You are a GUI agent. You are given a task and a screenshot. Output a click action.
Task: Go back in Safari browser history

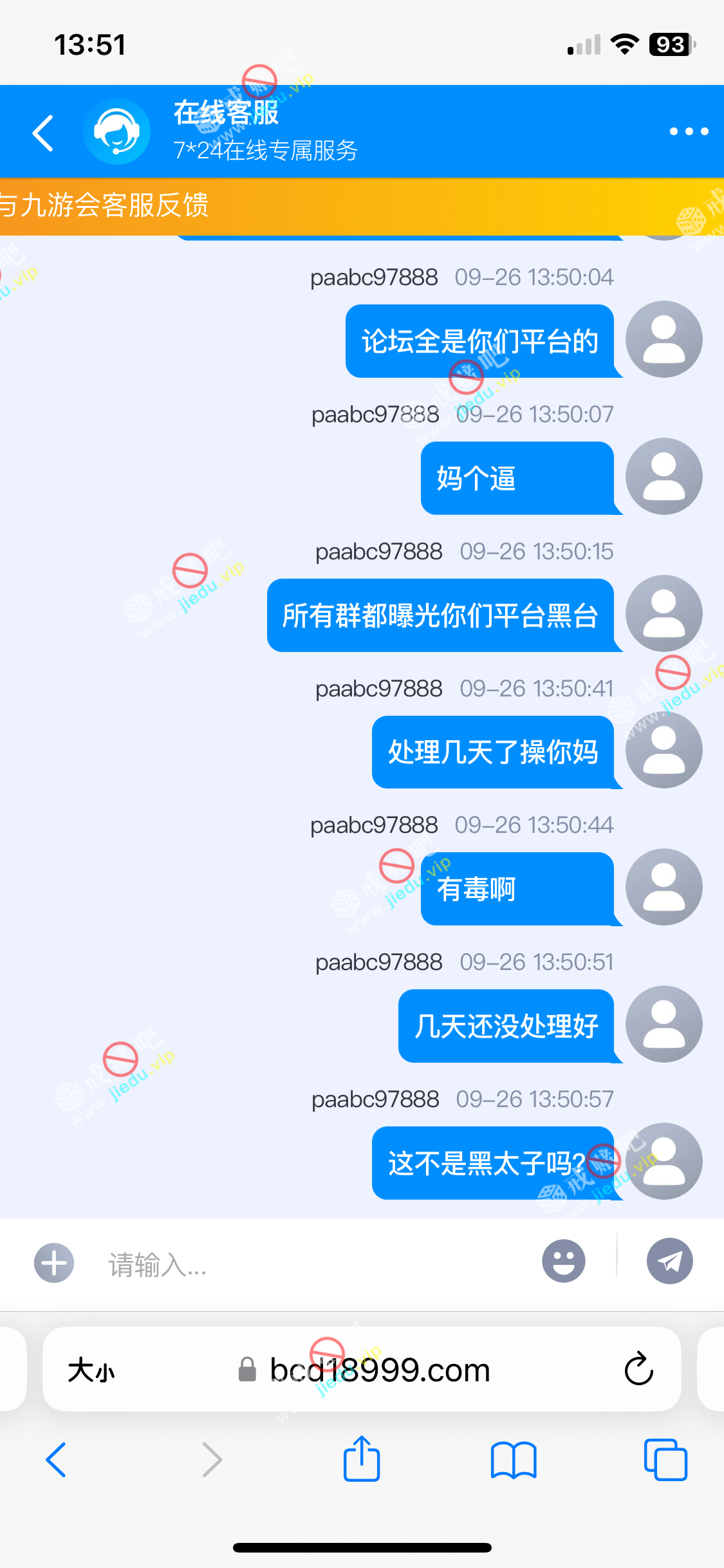[56, 1459]
